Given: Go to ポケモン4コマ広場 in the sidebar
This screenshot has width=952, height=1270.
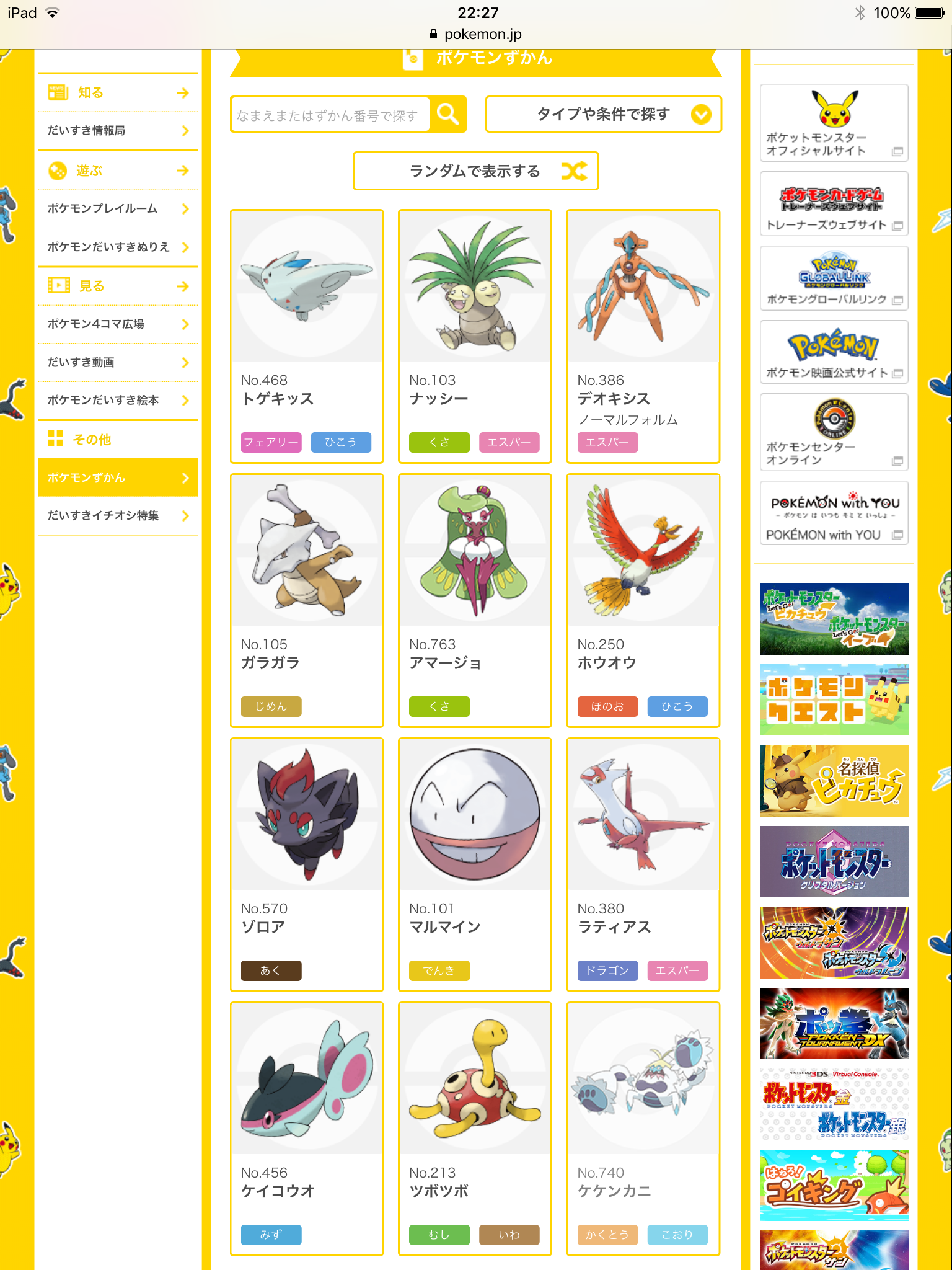Looking at the screenshot, I should pyautogui.click(x=118, y=324).
